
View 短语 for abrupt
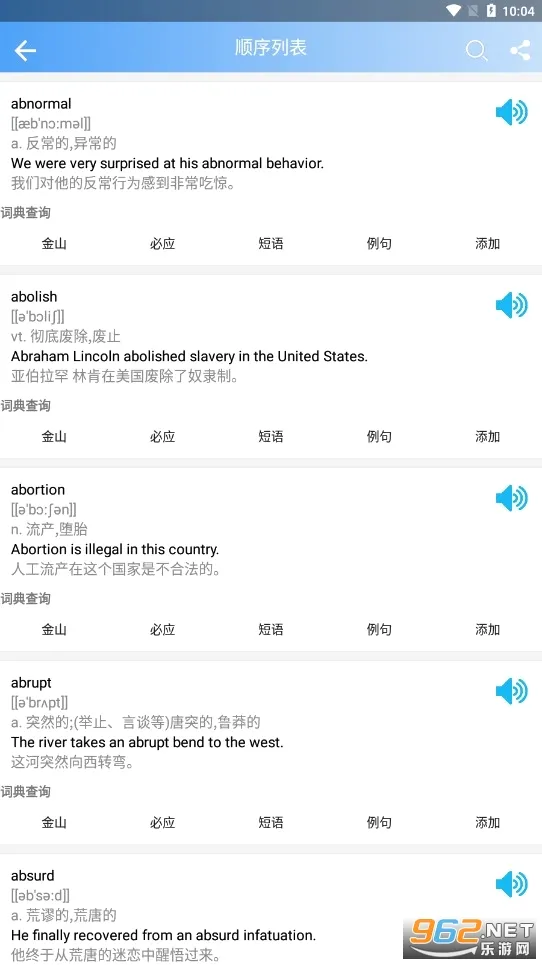point(271,822)
